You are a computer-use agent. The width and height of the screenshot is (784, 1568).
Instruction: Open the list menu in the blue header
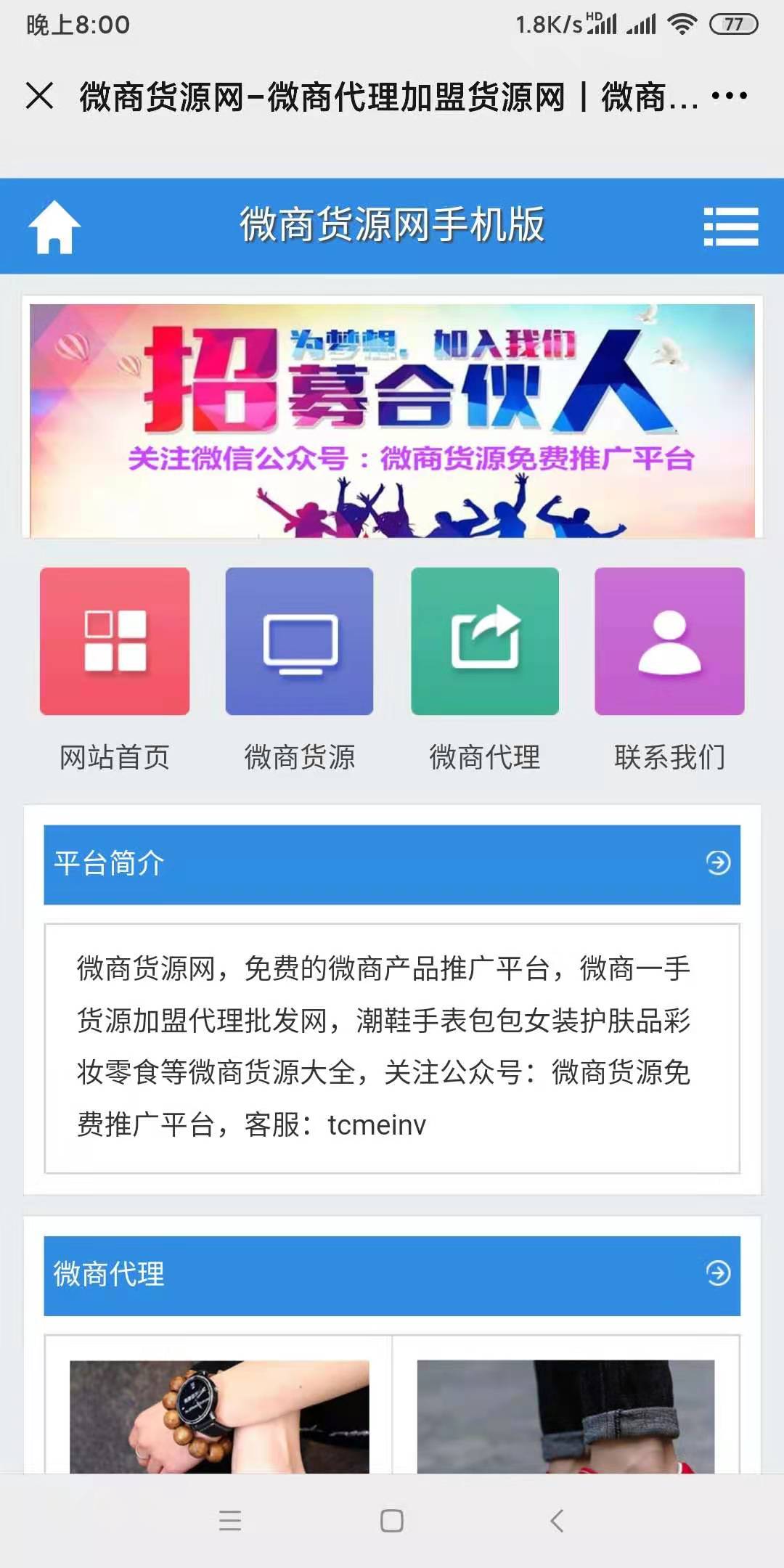coord(730,226)
